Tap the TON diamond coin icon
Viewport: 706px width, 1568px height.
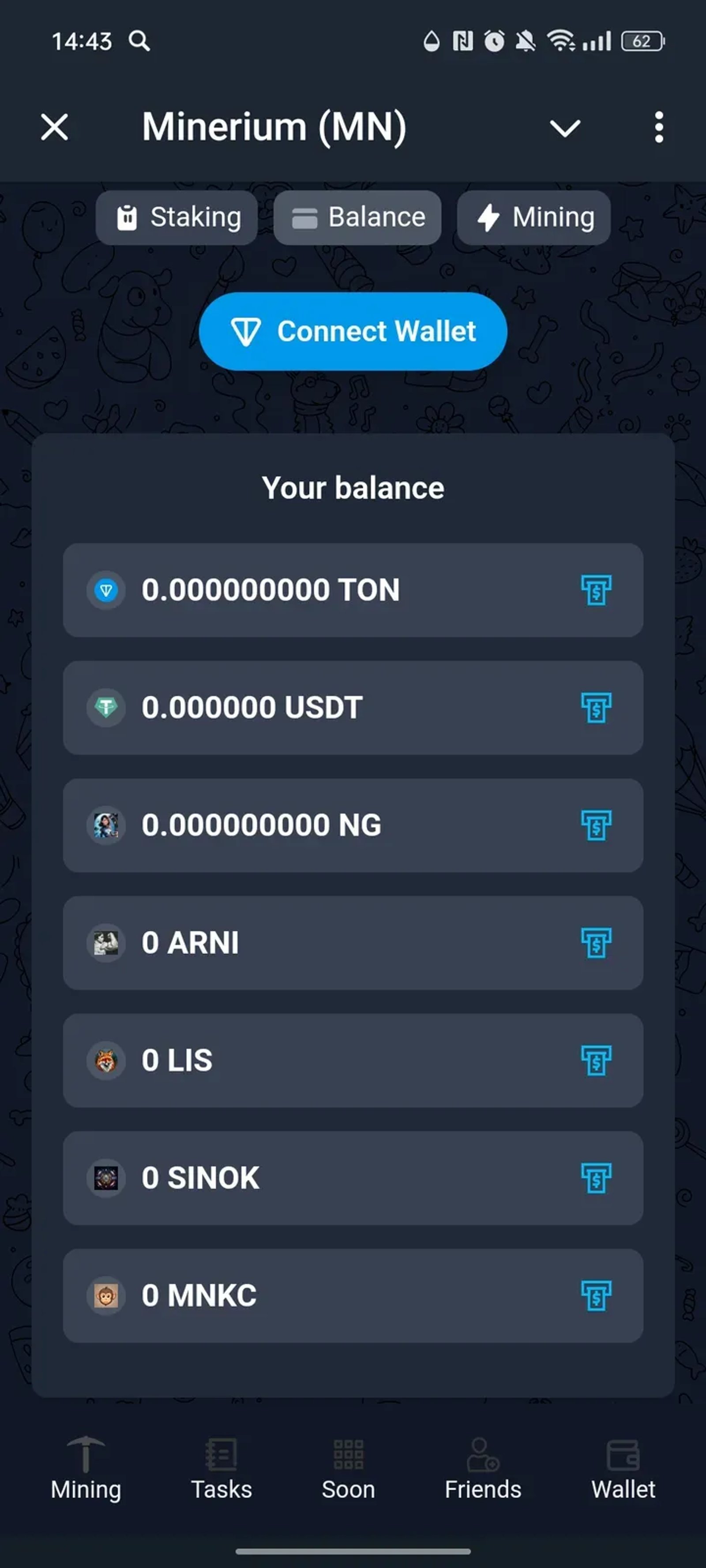click(x=106, y=589)
